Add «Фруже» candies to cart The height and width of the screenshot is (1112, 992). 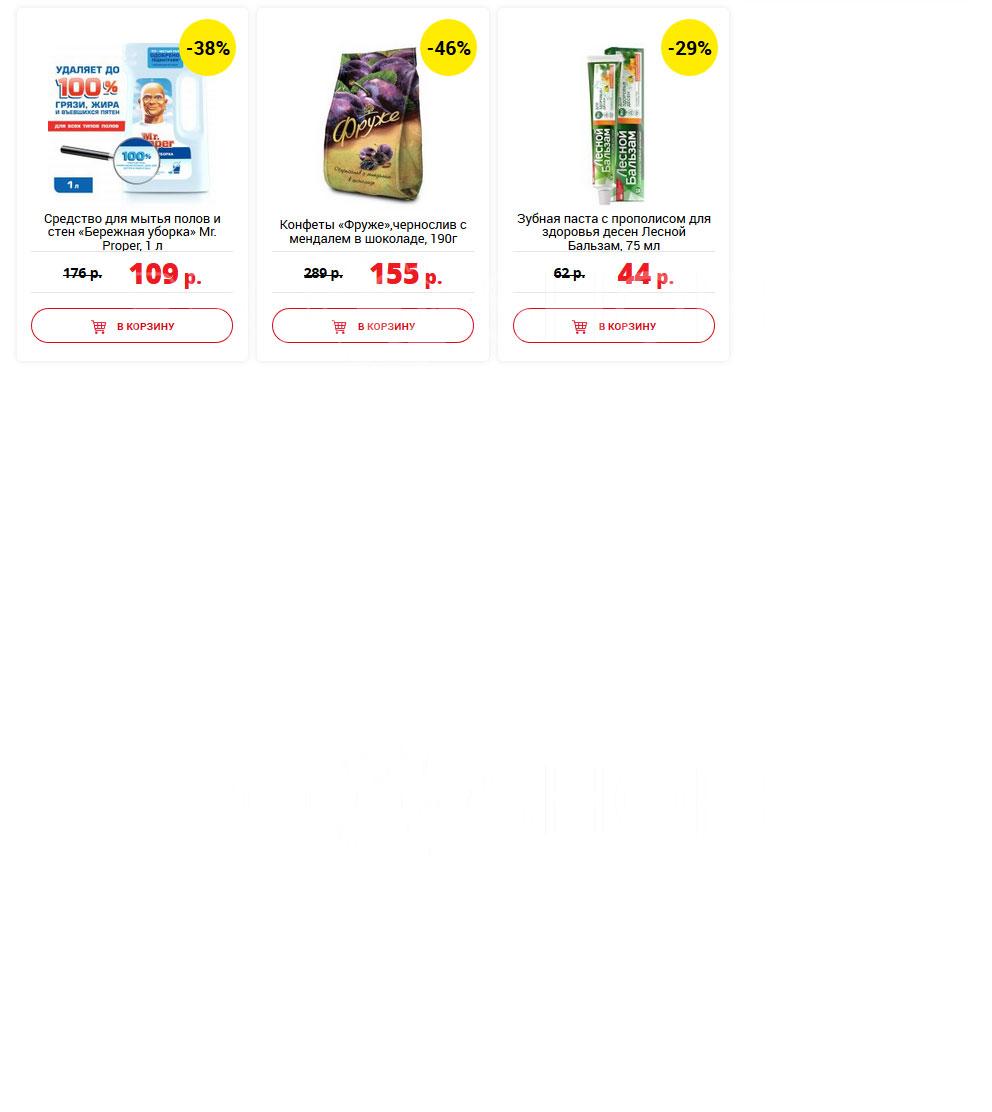[373, 326]
